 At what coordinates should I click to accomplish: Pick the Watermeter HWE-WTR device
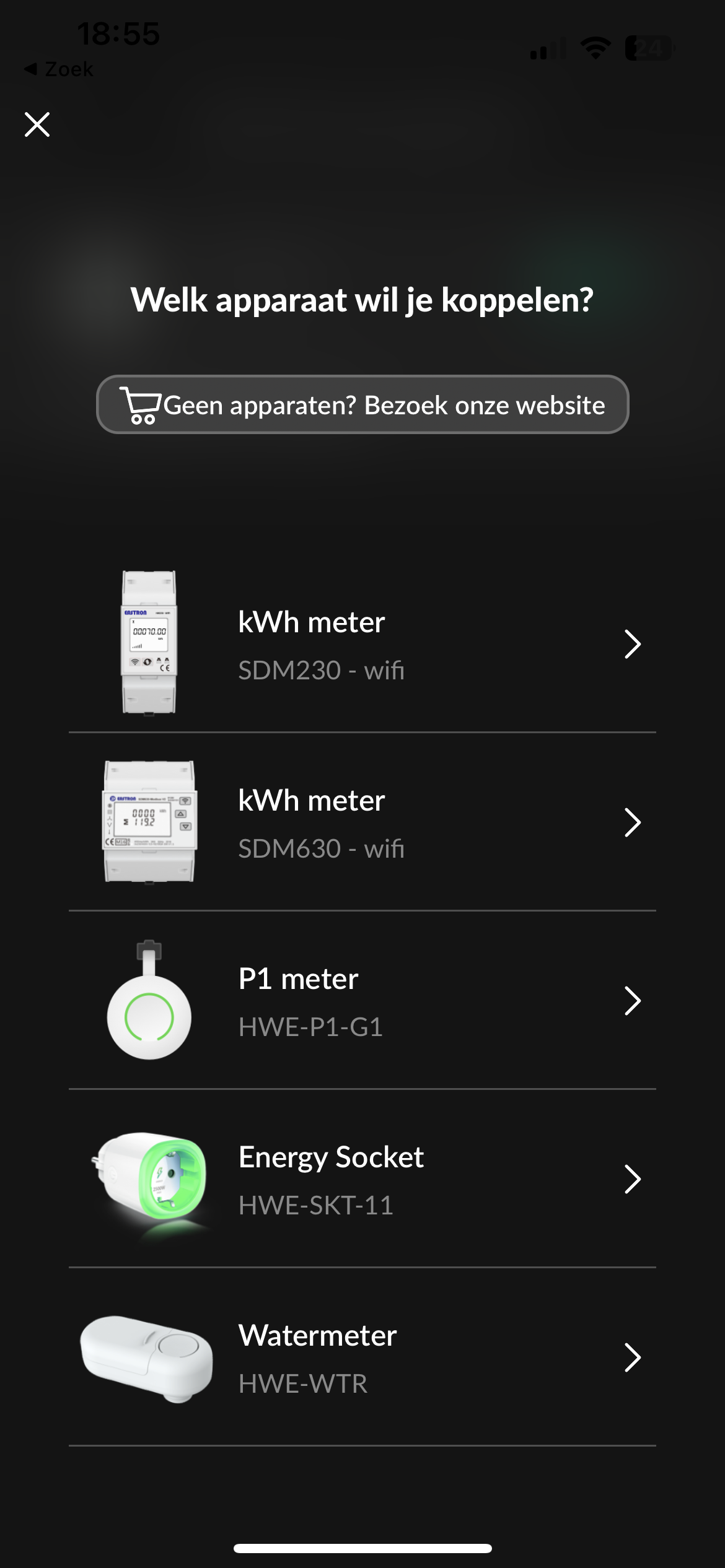362,1357
